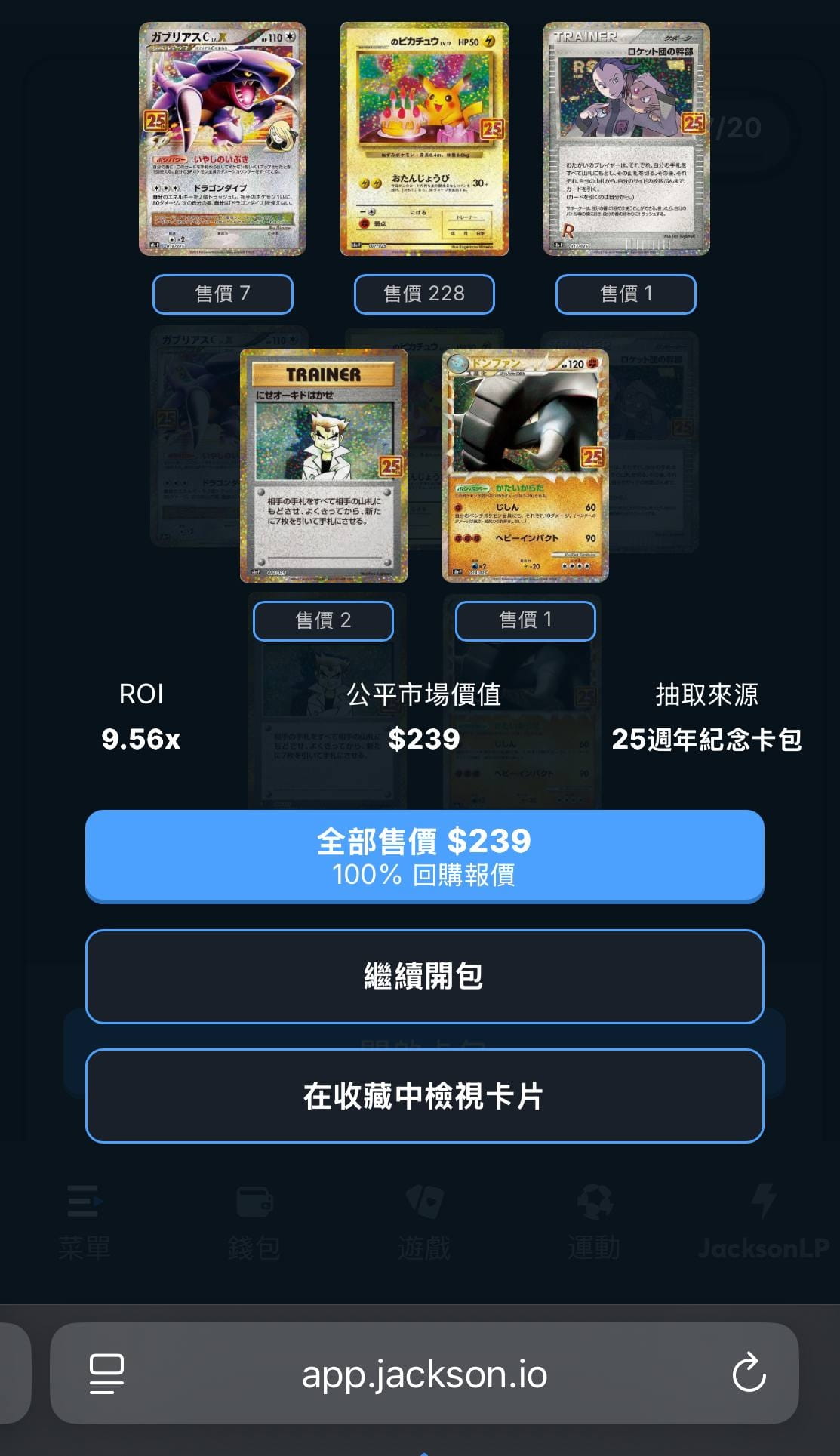
Task: Sell the Donphan card for 1
Action: pyautogui.click(x=525, y=620)
